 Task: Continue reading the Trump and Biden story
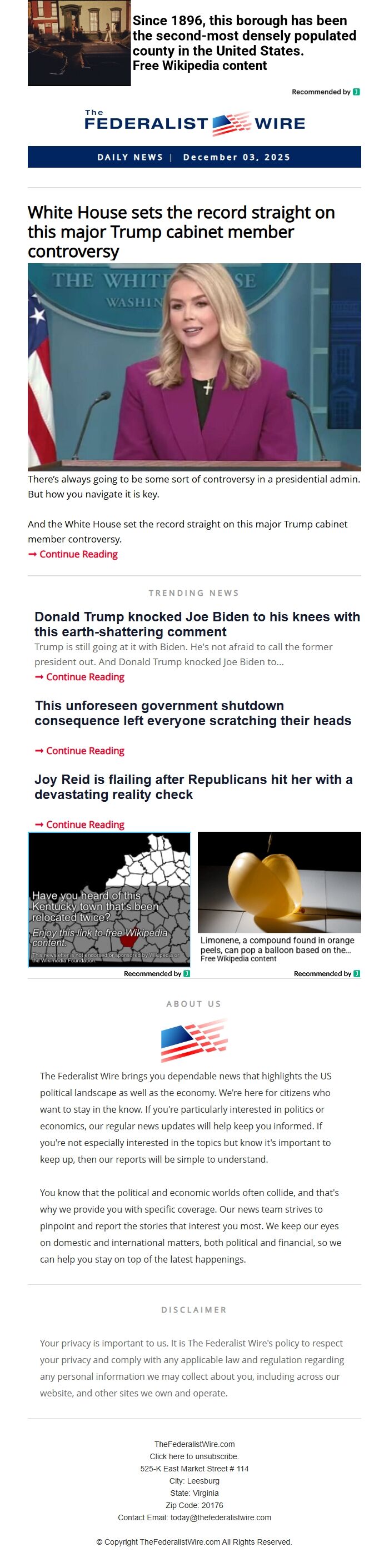tap(84, 677)
